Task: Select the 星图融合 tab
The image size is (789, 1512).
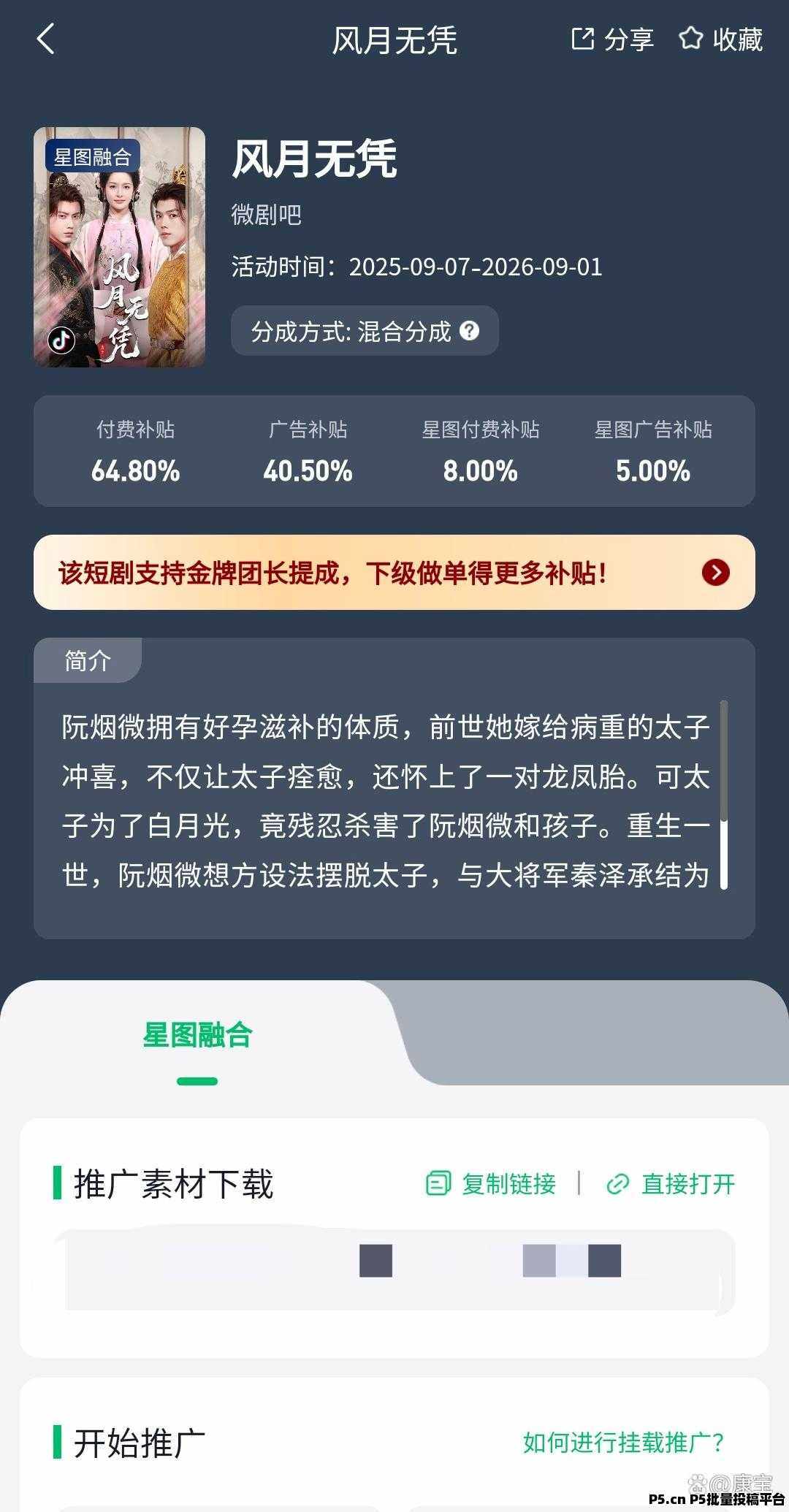Action: pyautogui.click(x=197, y=1036)
